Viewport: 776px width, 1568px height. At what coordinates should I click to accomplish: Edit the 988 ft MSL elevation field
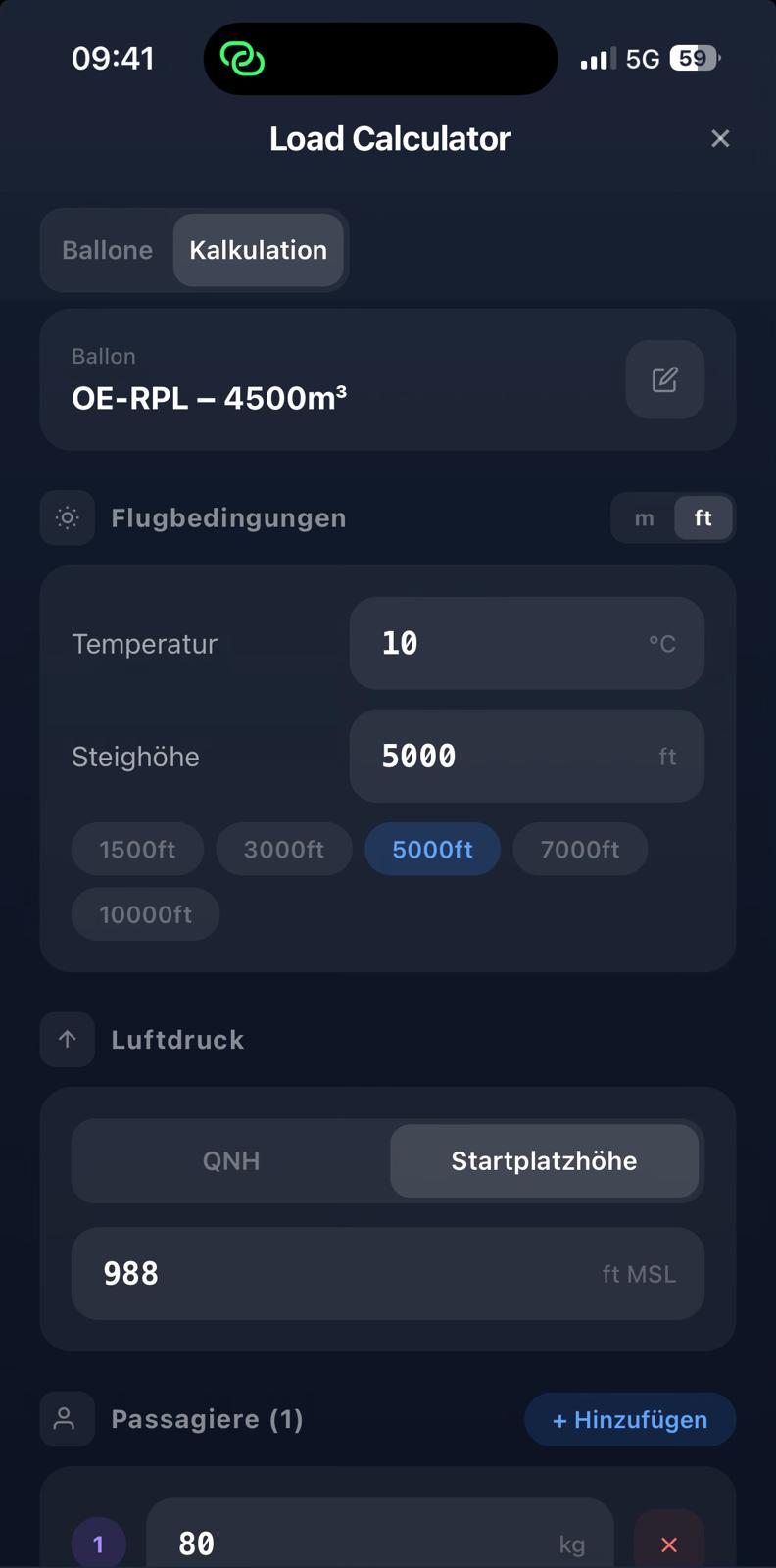point(387,1273)
